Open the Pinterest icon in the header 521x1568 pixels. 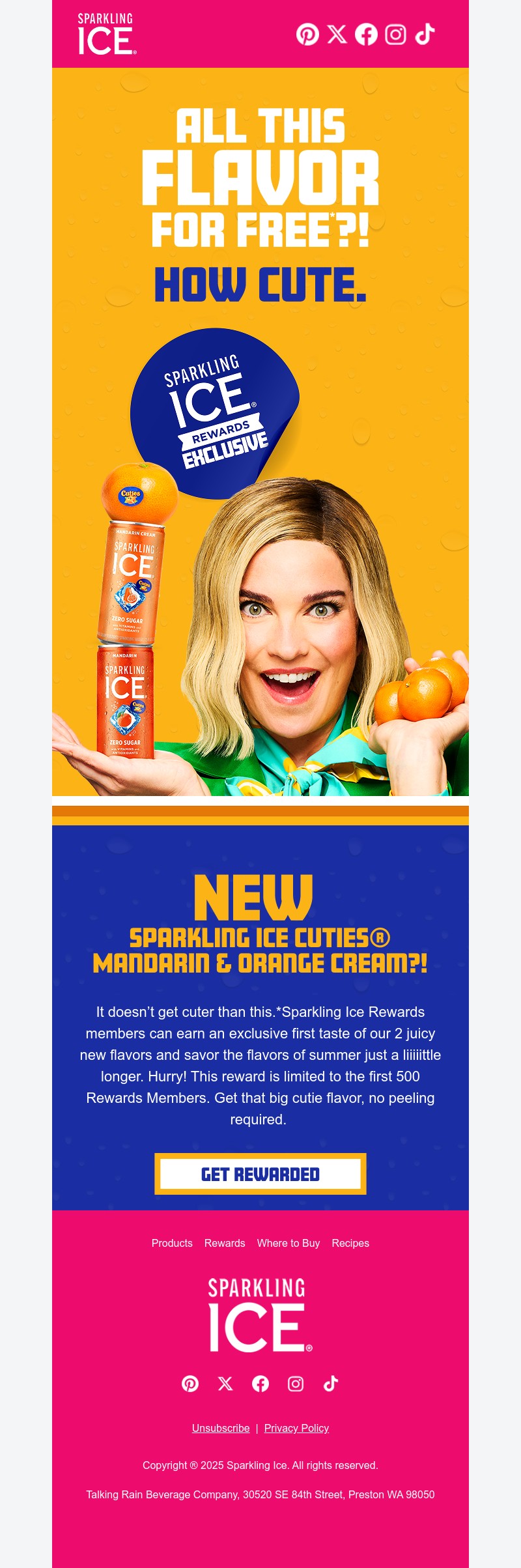[307, 34]
